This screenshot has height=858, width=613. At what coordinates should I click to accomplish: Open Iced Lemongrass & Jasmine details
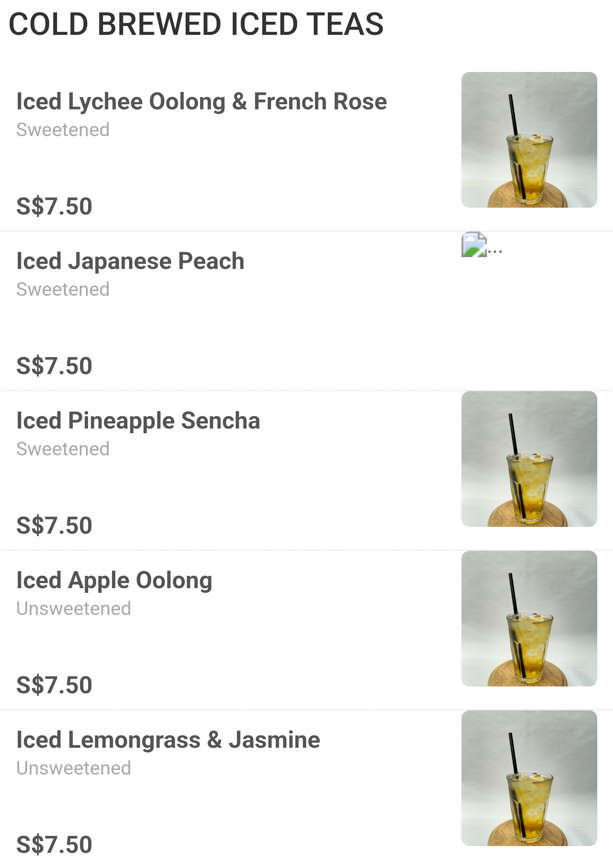[x=168, y=741]
